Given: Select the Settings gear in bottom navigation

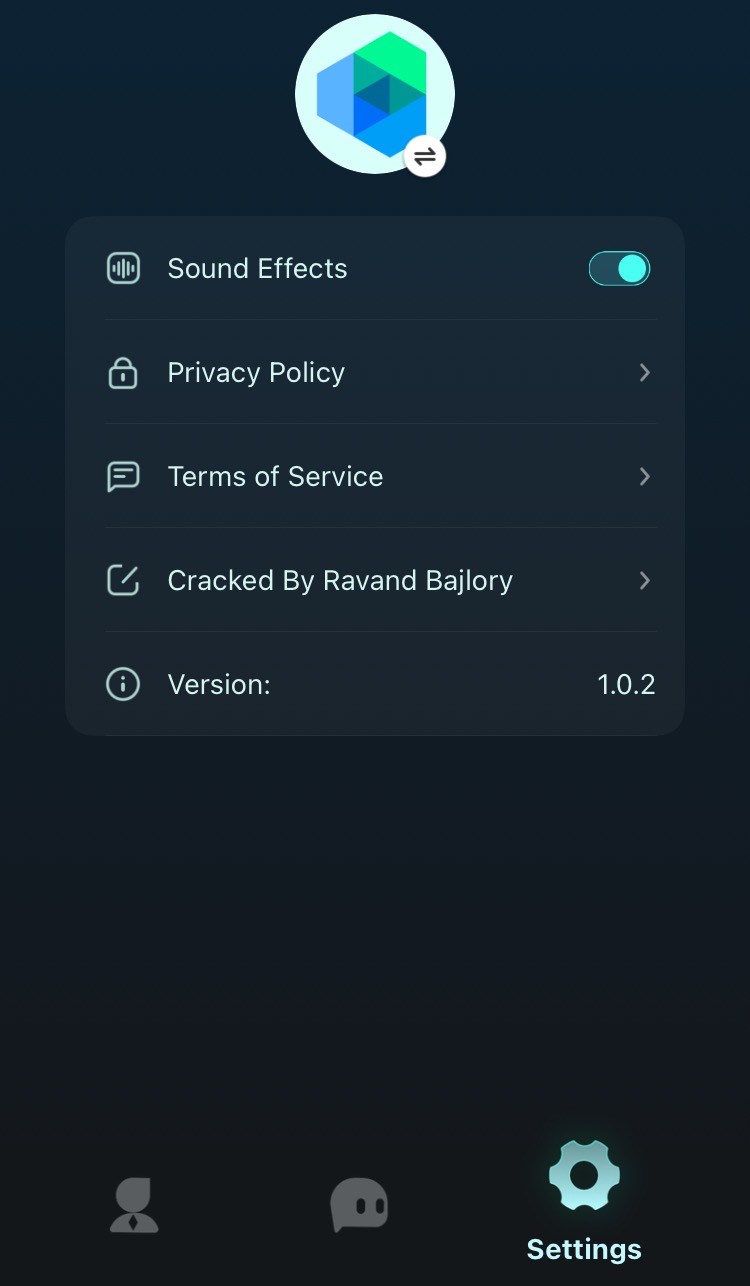Looking at the screenshot, I should [x=584, y=1175].
